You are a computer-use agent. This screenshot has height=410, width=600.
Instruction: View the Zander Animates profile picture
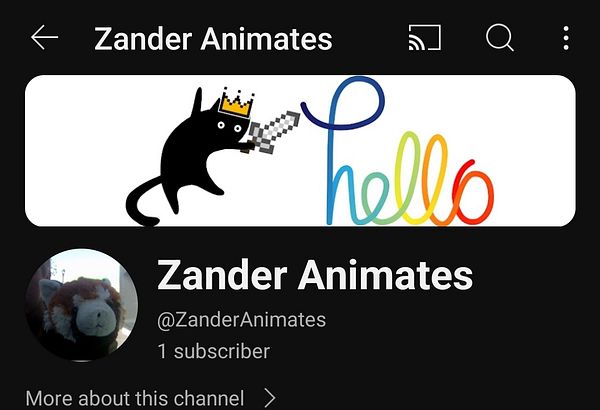pyautogui.click(x=81, y=305)
